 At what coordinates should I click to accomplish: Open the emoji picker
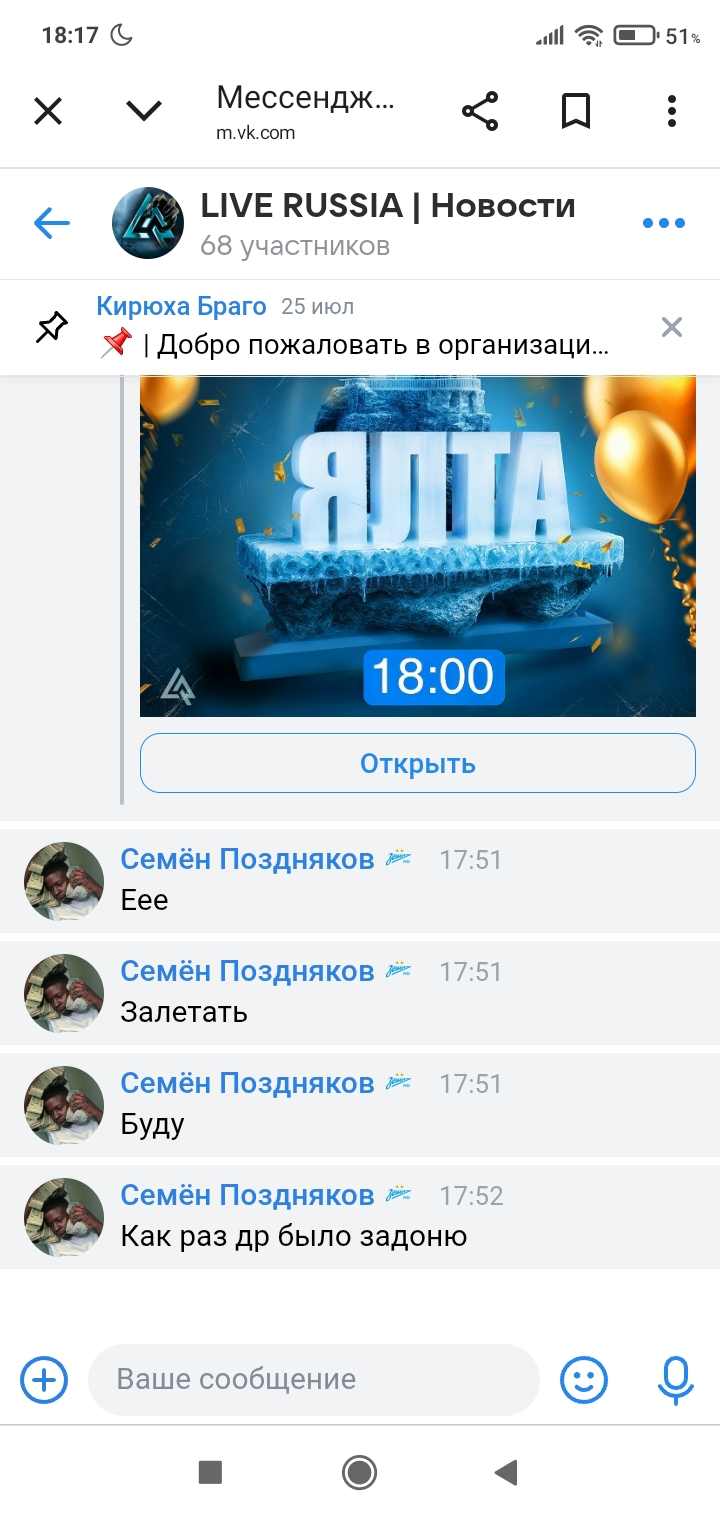584,1380
